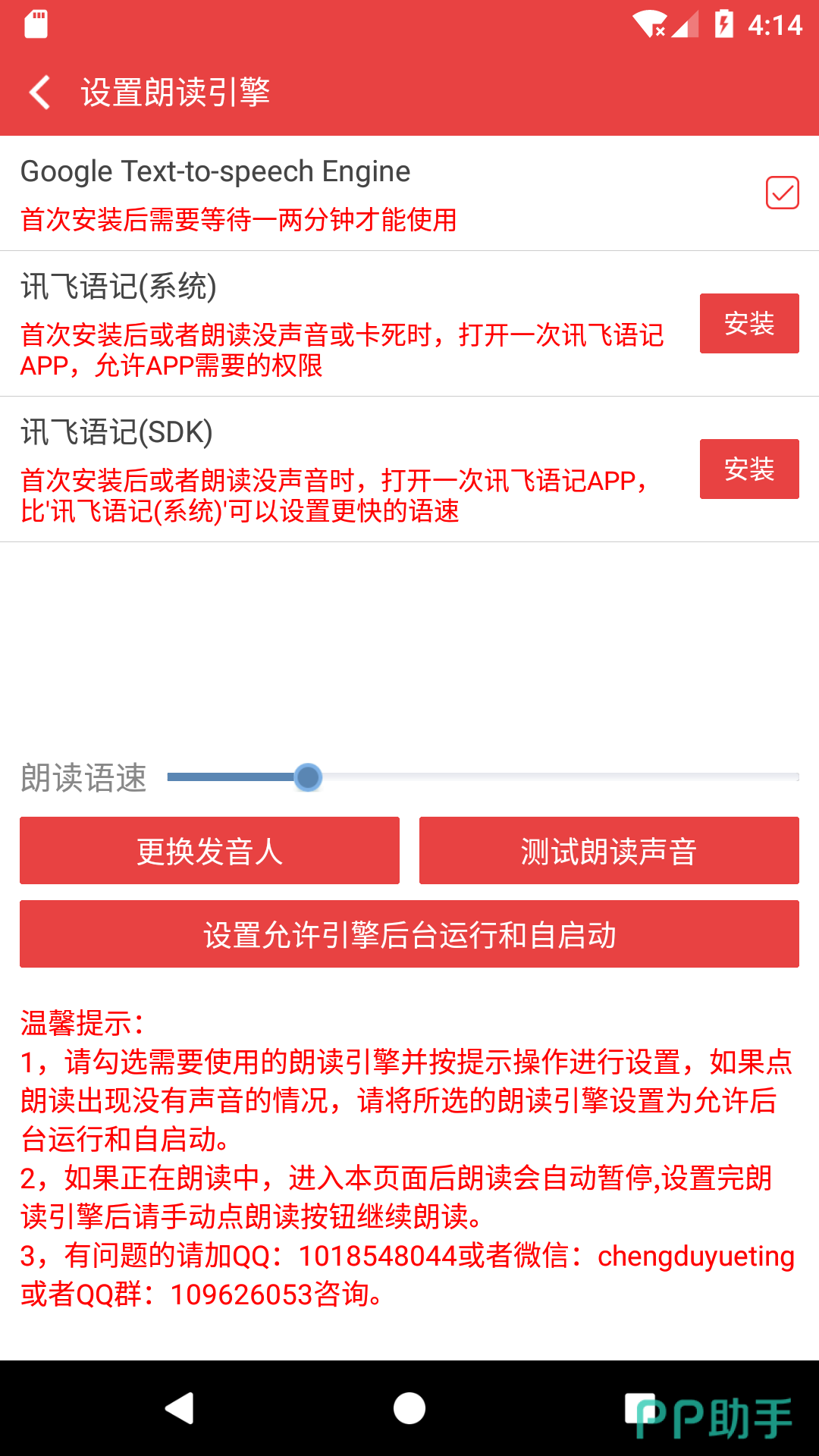
Task: Go to the home screen
Action: [409, 1408]
